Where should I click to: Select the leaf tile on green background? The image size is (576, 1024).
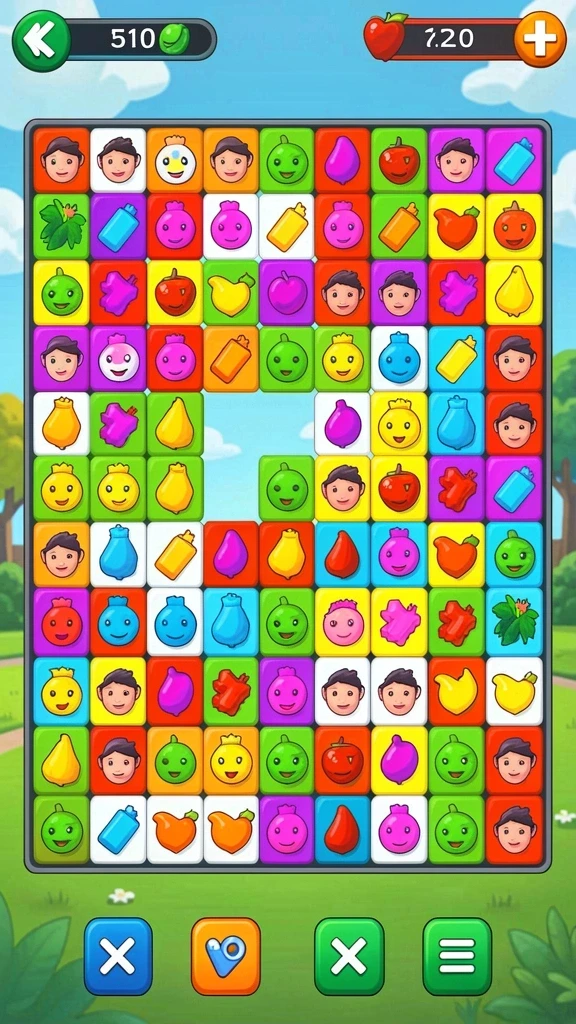(61, 227)
